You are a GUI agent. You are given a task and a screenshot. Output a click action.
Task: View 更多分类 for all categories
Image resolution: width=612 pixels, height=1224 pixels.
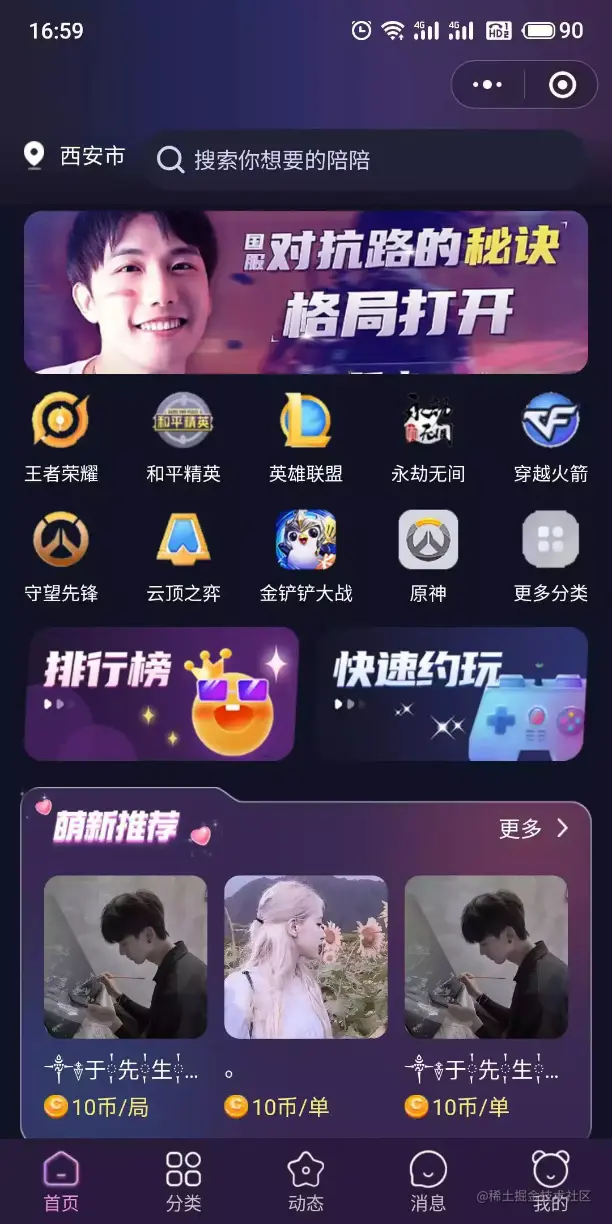pyautogui.click(x=550, y=557)
